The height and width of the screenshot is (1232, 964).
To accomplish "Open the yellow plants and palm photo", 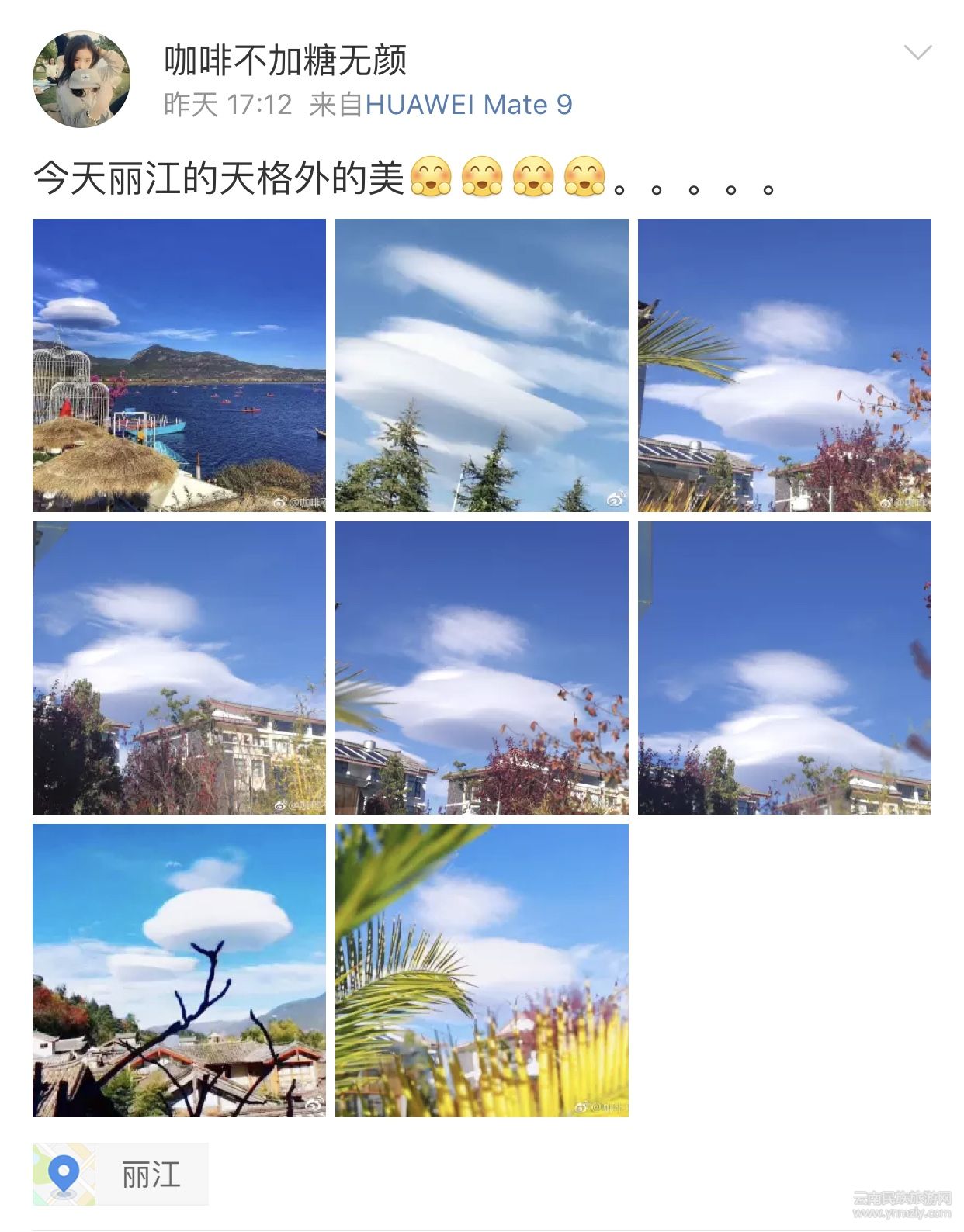I will point(481,970).
